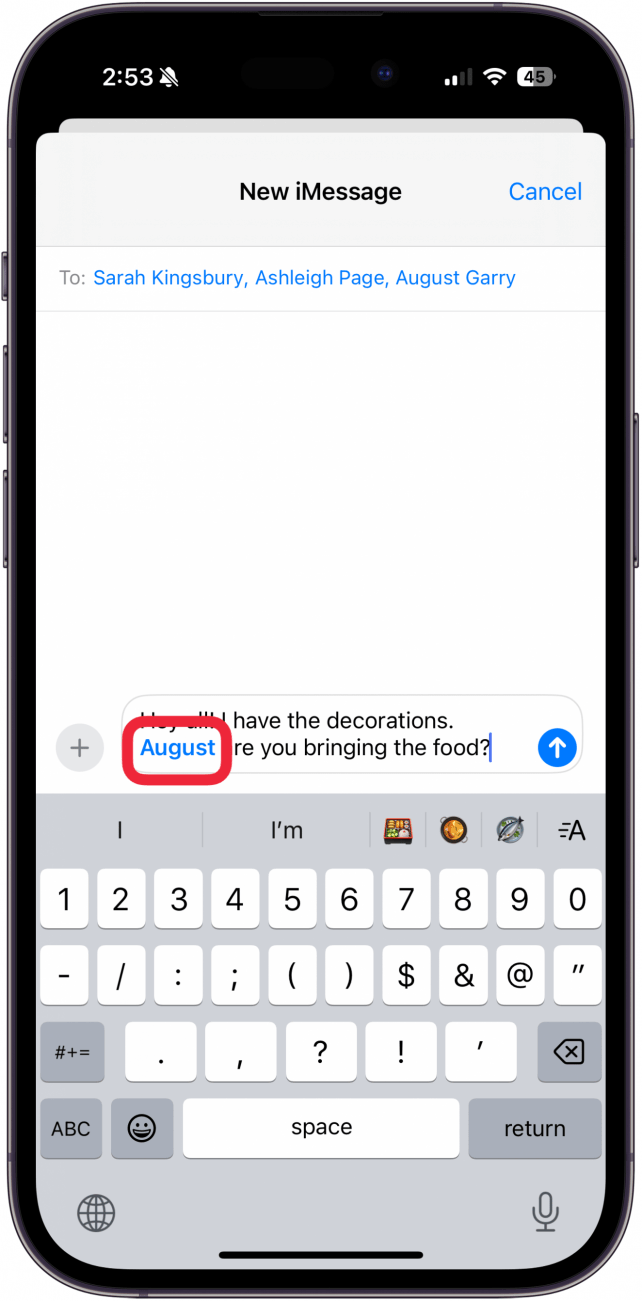
Task: Open the text formatting option
Action: coord(571,830)
